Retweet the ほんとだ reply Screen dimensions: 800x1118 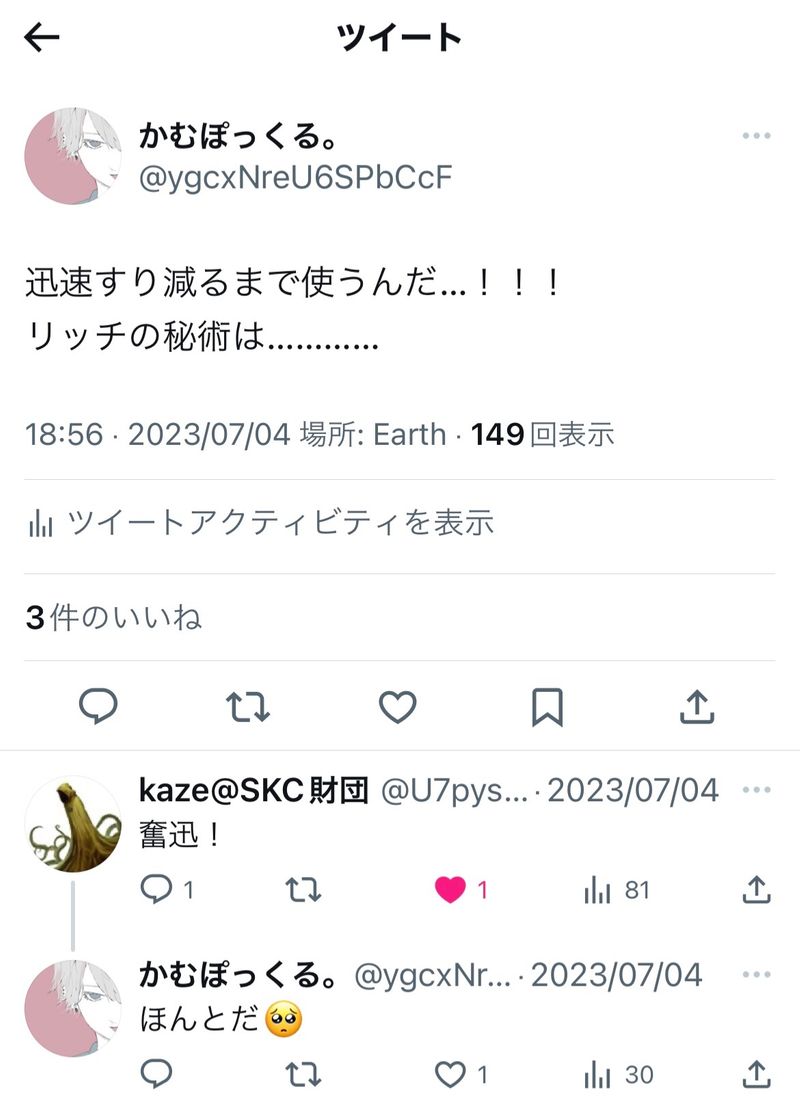coord(304,1075)
